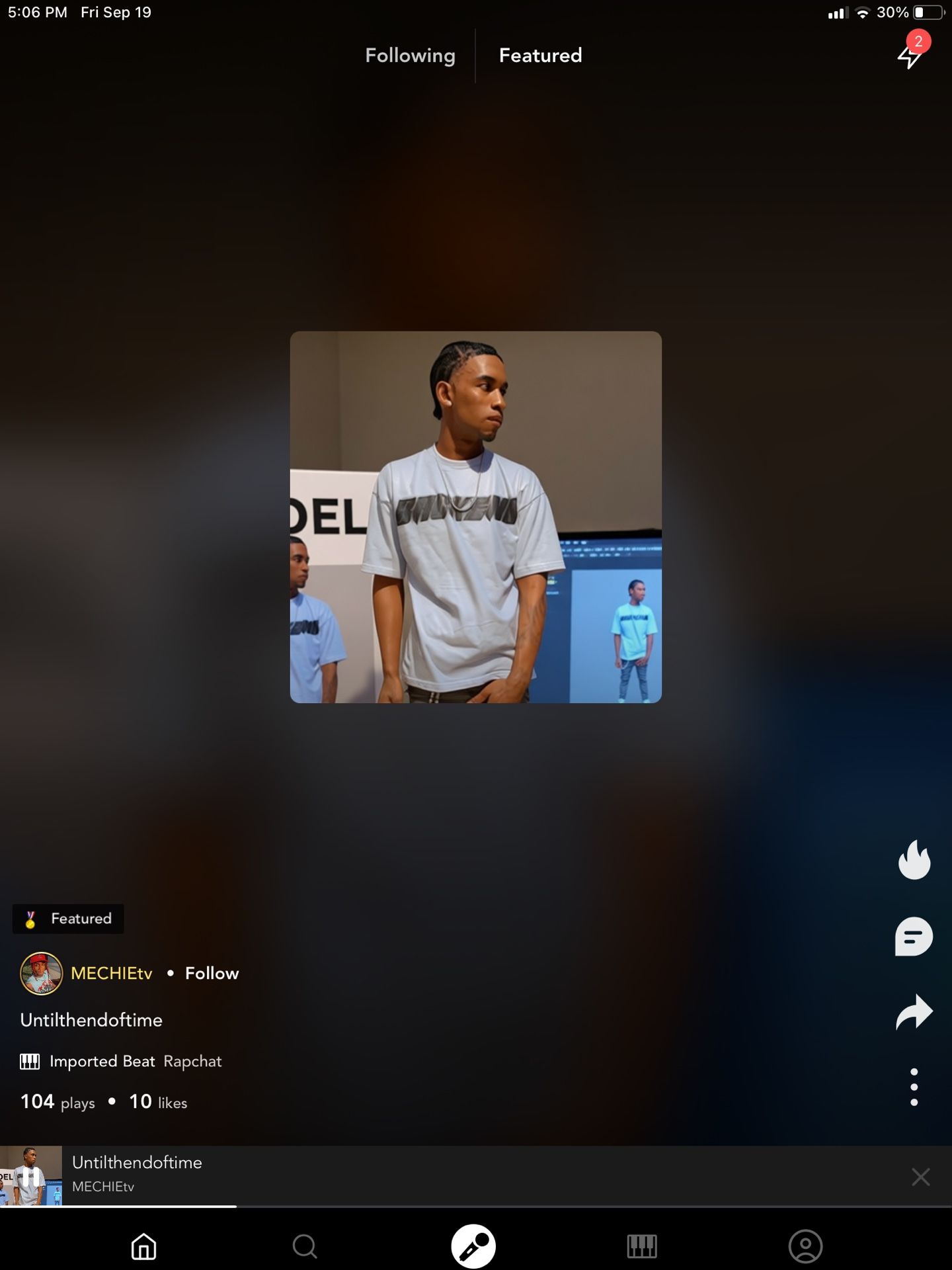This screenshot has height=1270, width=952.
Task: Open the track cover artwork
Action: (x=476, y=517)
